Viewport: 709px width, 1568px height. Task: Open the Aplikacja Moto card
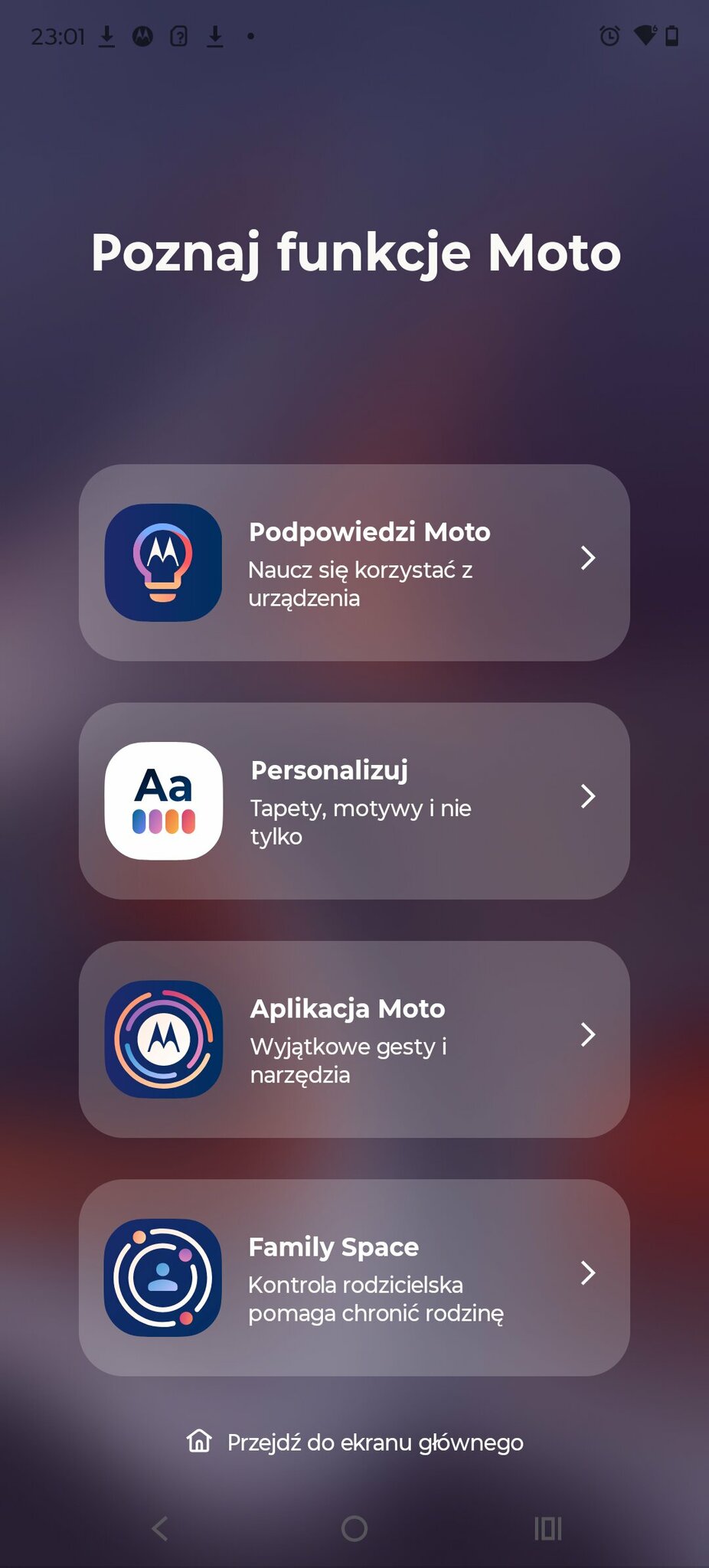click(354, 1039)
